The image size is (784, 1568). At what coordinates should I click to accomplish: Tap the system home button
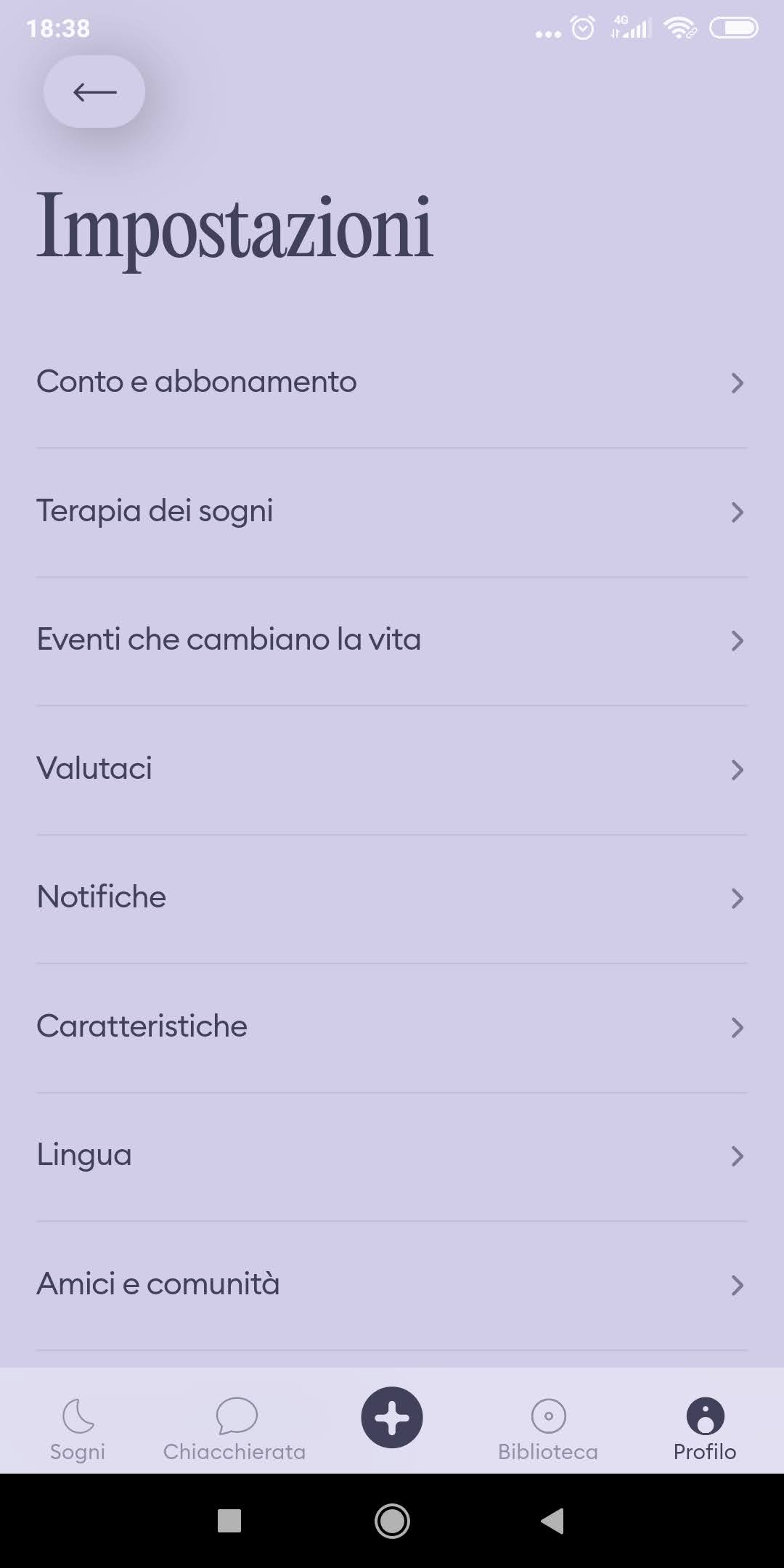[392, 1521]
